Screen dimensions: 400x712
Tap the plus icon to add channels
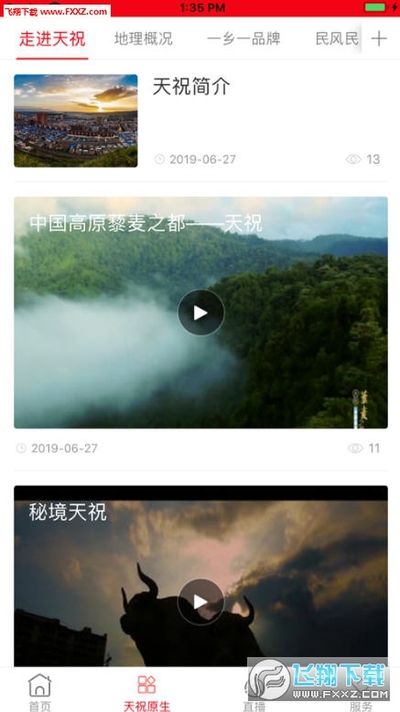click(x=379, y=39)
